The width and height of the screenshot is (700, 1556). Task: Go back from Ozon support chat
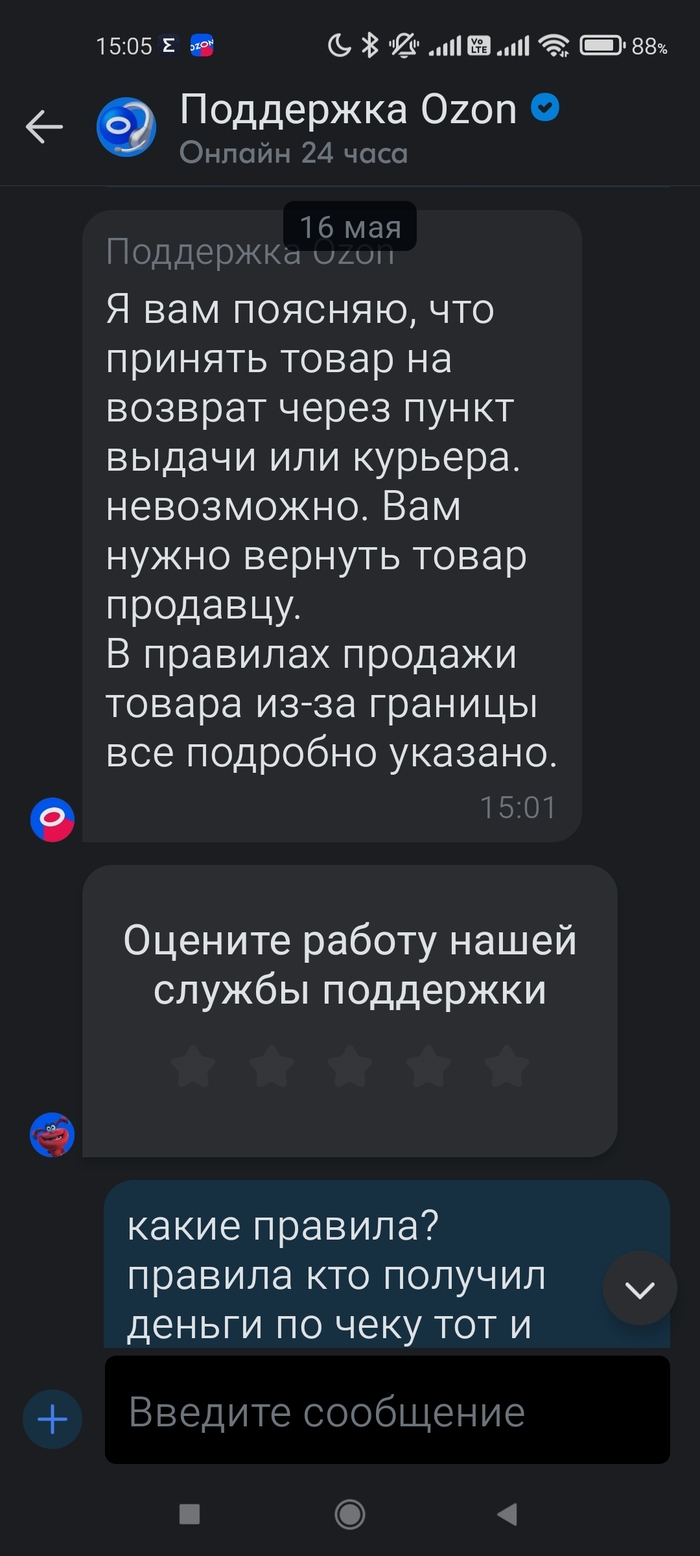point(44,127)
